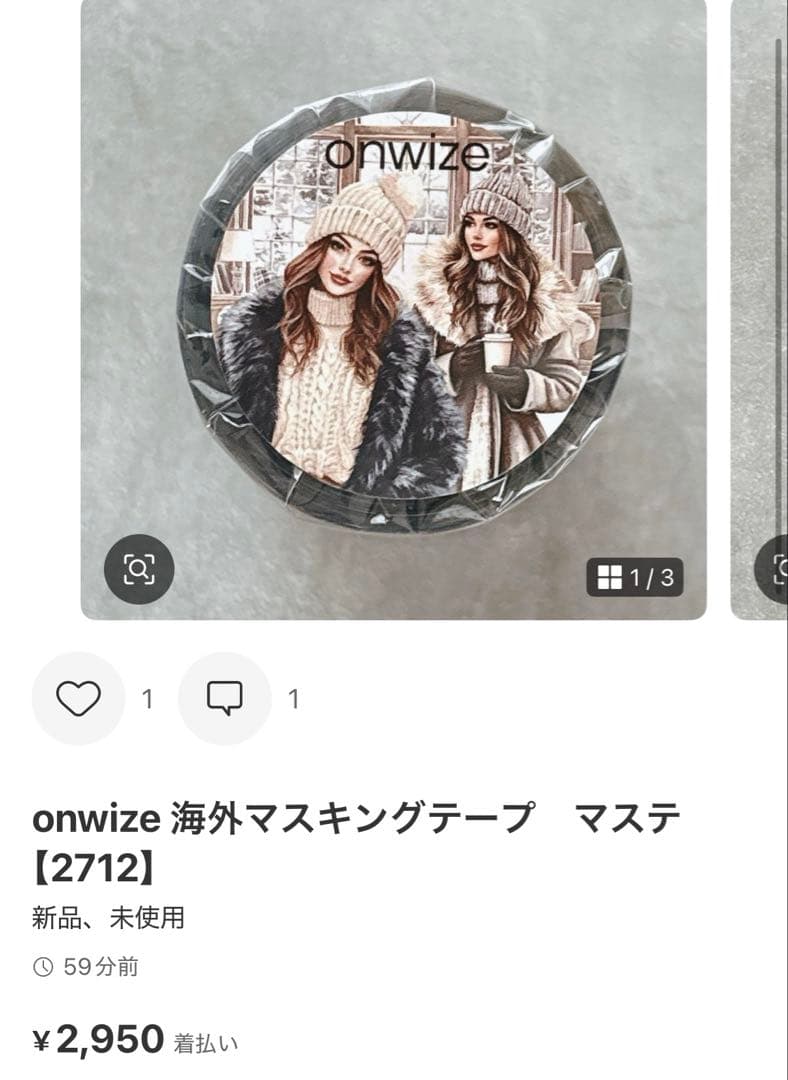The height and width of the screenshot is (1080, 788).
Task: Search similar items with image search icon
Action: click(139, 570)
